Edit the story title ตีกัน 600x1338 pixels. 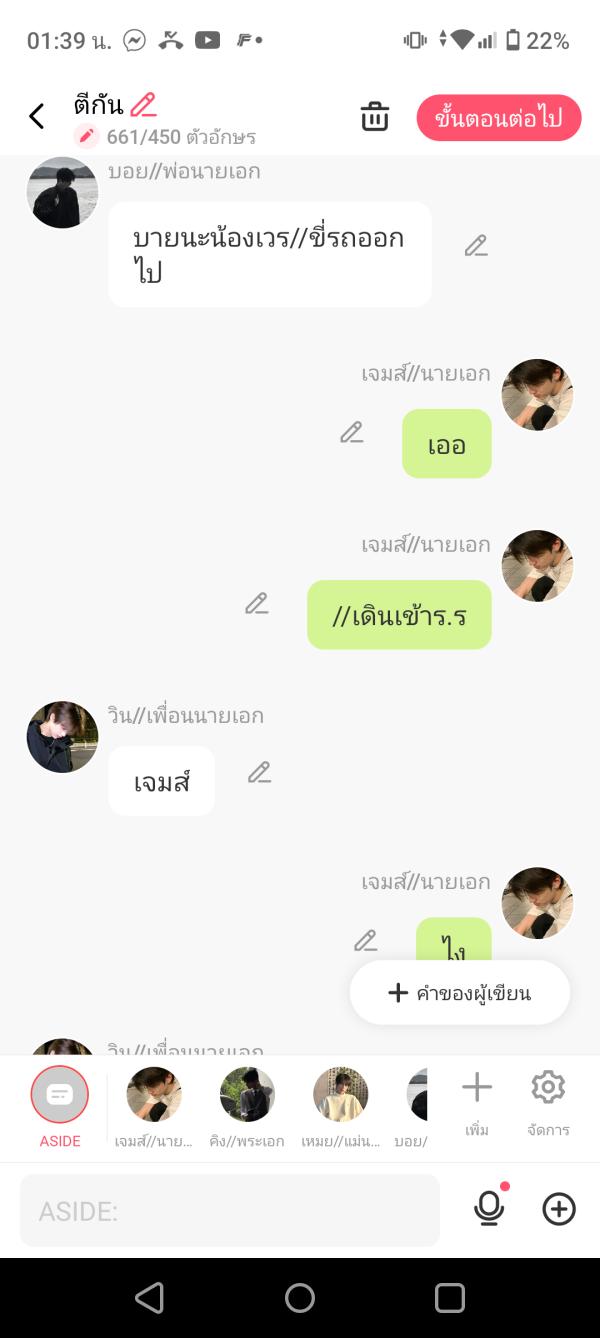click(143, 104)
